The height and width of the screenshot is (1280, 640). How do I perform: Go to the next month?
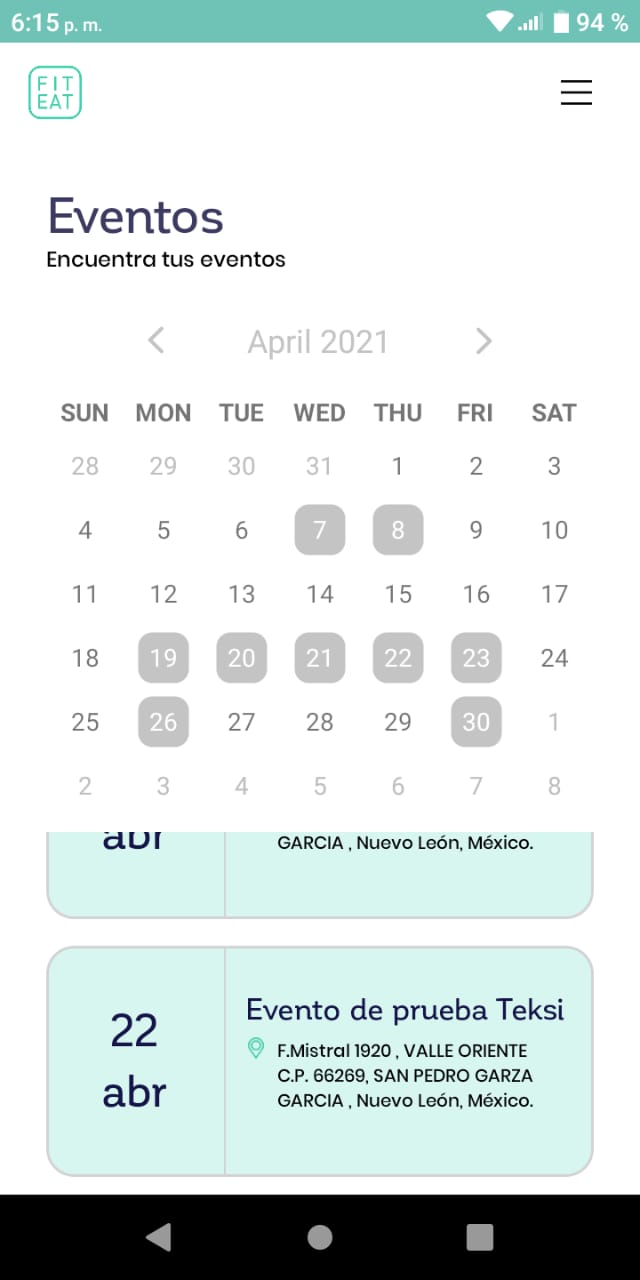pyautogui.click(x=484, y=341)
